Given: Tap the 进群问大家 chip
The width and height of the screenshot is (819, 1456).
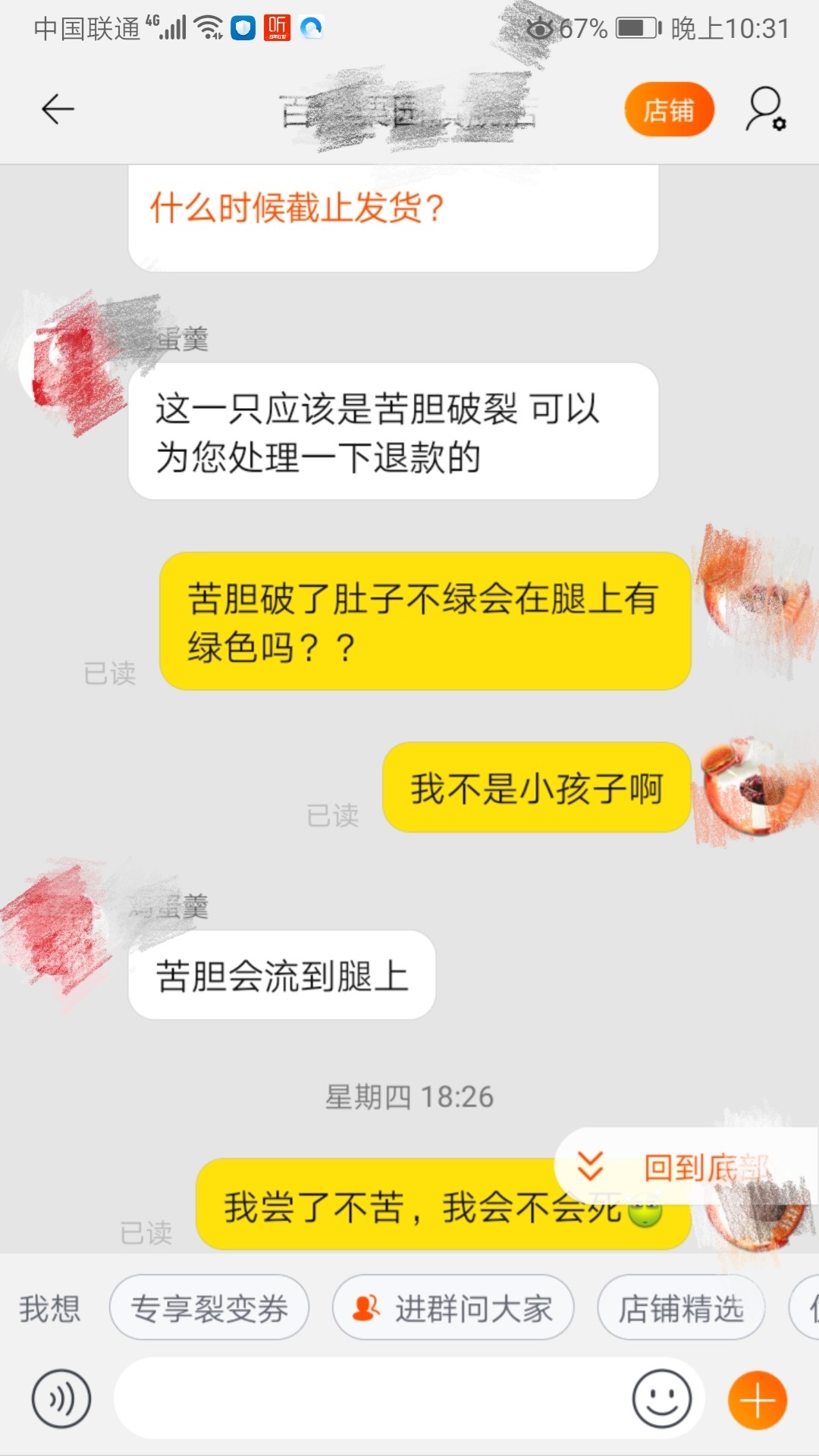Looking at the screenshot, I should click(x=453, y=1308).
